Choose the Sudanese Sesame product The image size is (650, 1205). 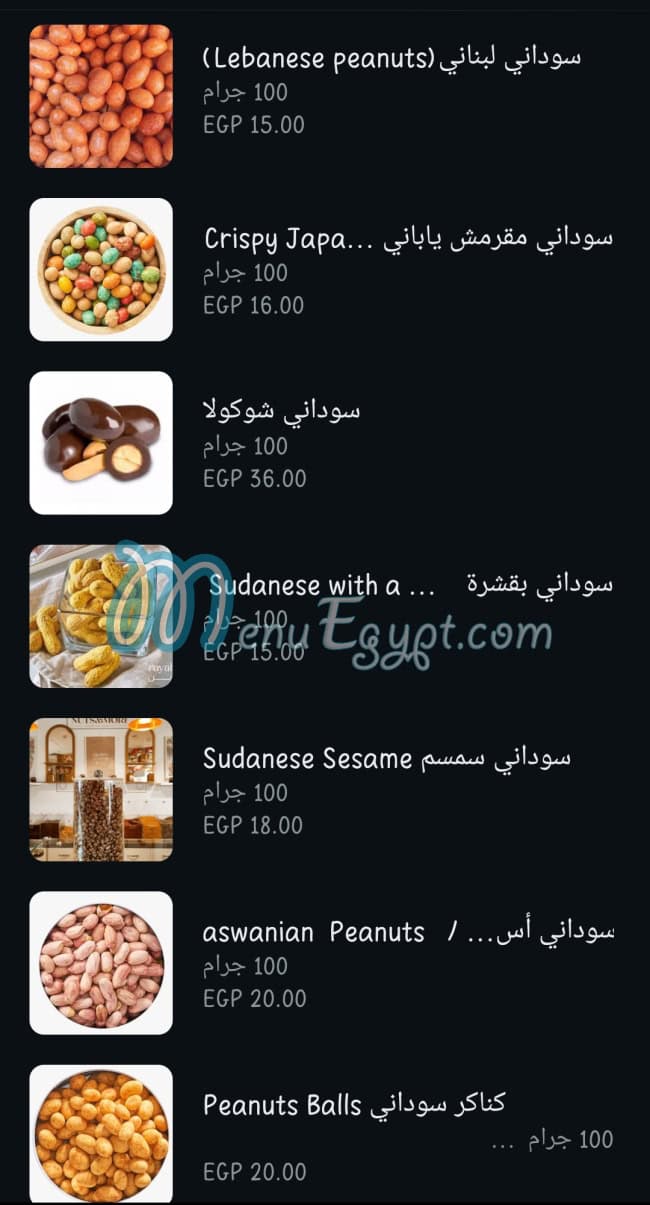pos(386,759)
